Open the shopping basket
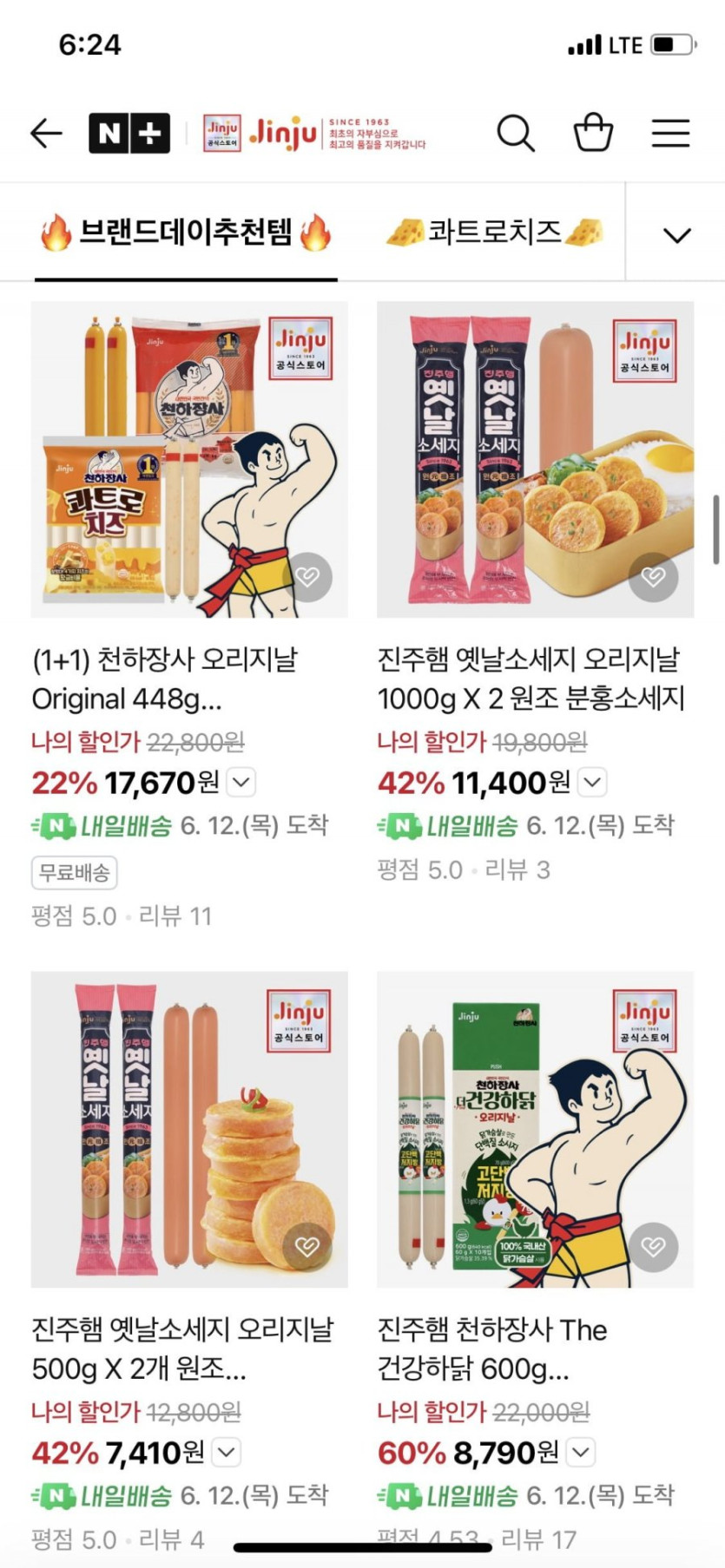Image resolution: width=725 pixels, height=1568 pixels. (593, 134)
